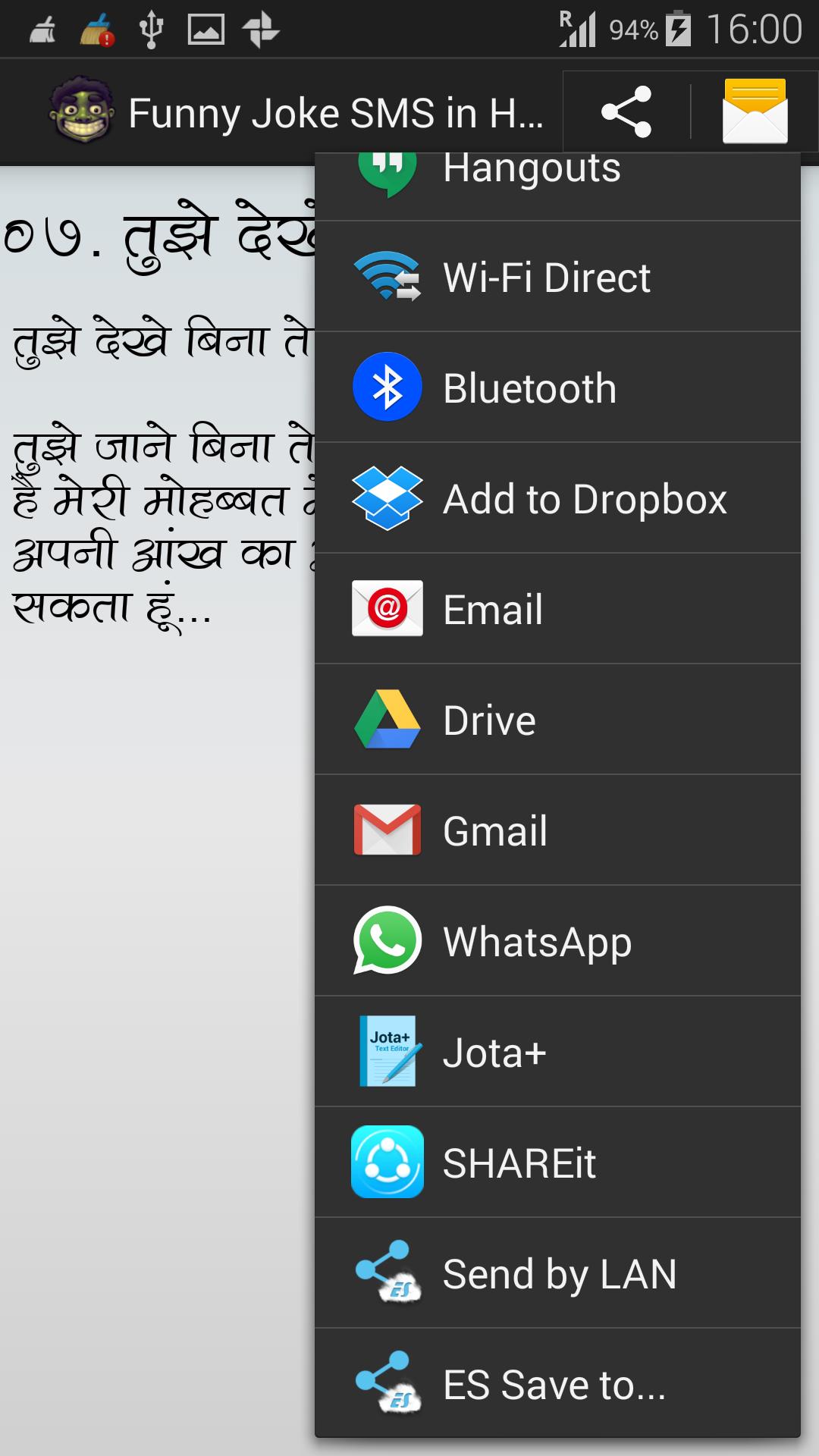The height and width of the screenshot is (1456, 819).
Task: Open WhatsApp to share the joke
Action: click(x=536, y=943)
